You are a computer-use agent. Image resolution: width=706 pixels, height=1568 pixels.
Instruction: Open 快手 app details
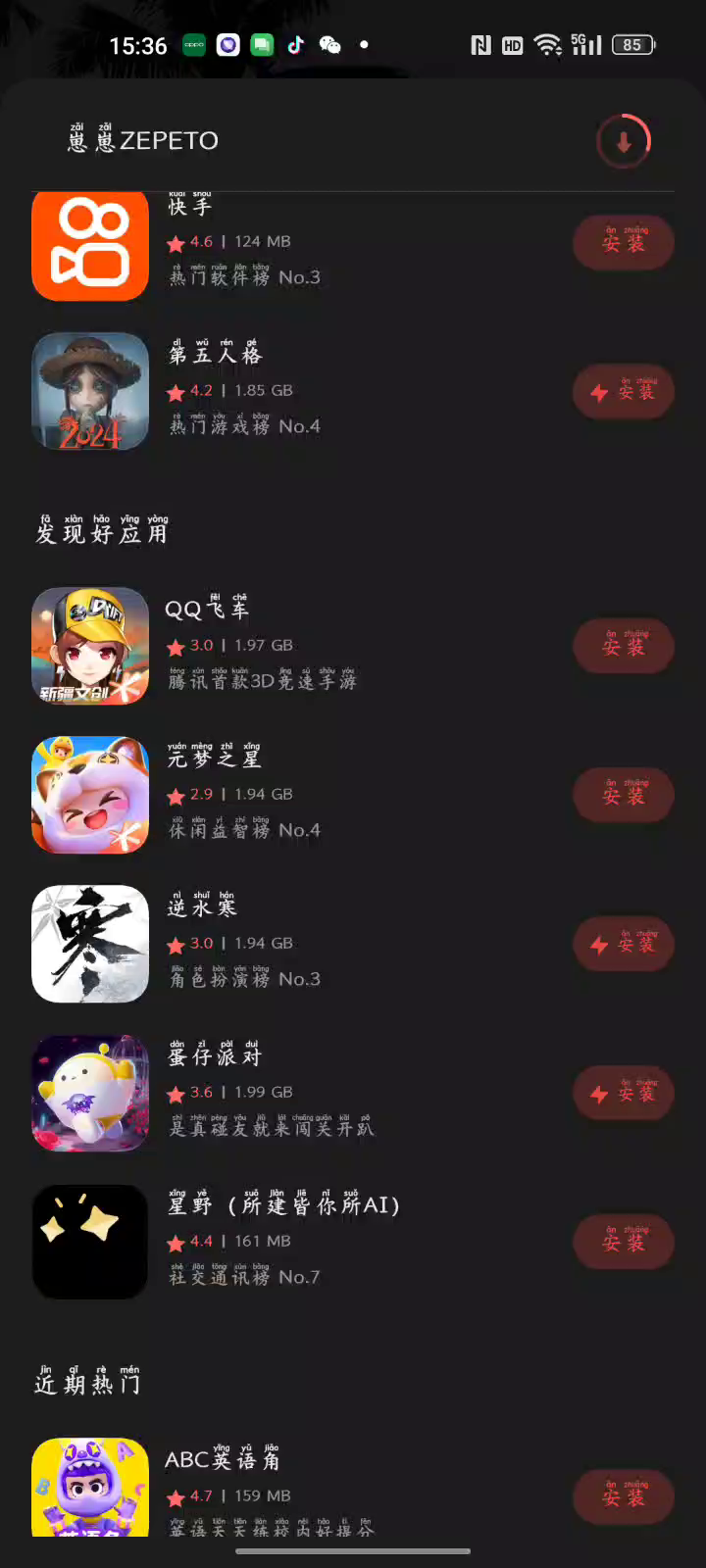coord(90,244)
